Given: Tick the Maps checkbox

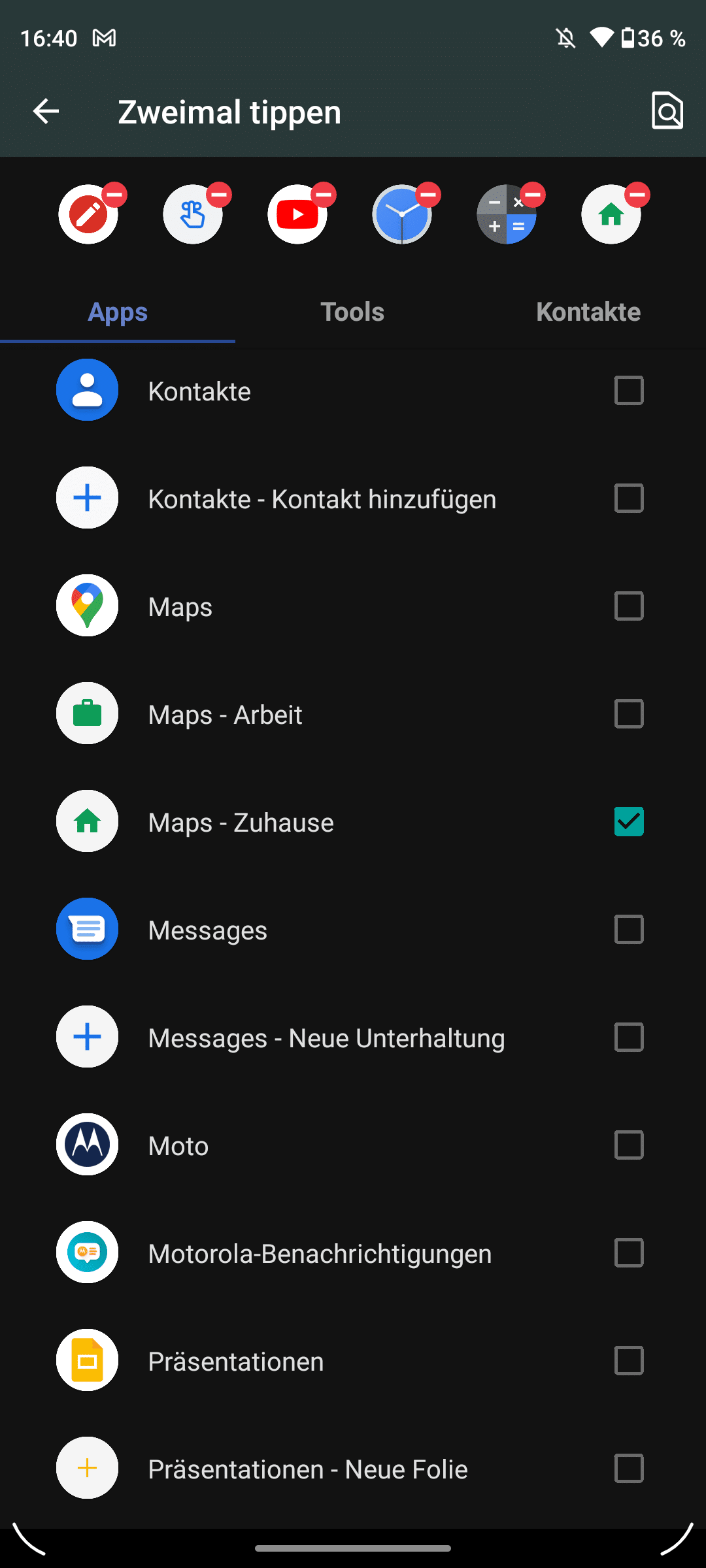Looking at the screenshot, I should click(x=629, y=606).
